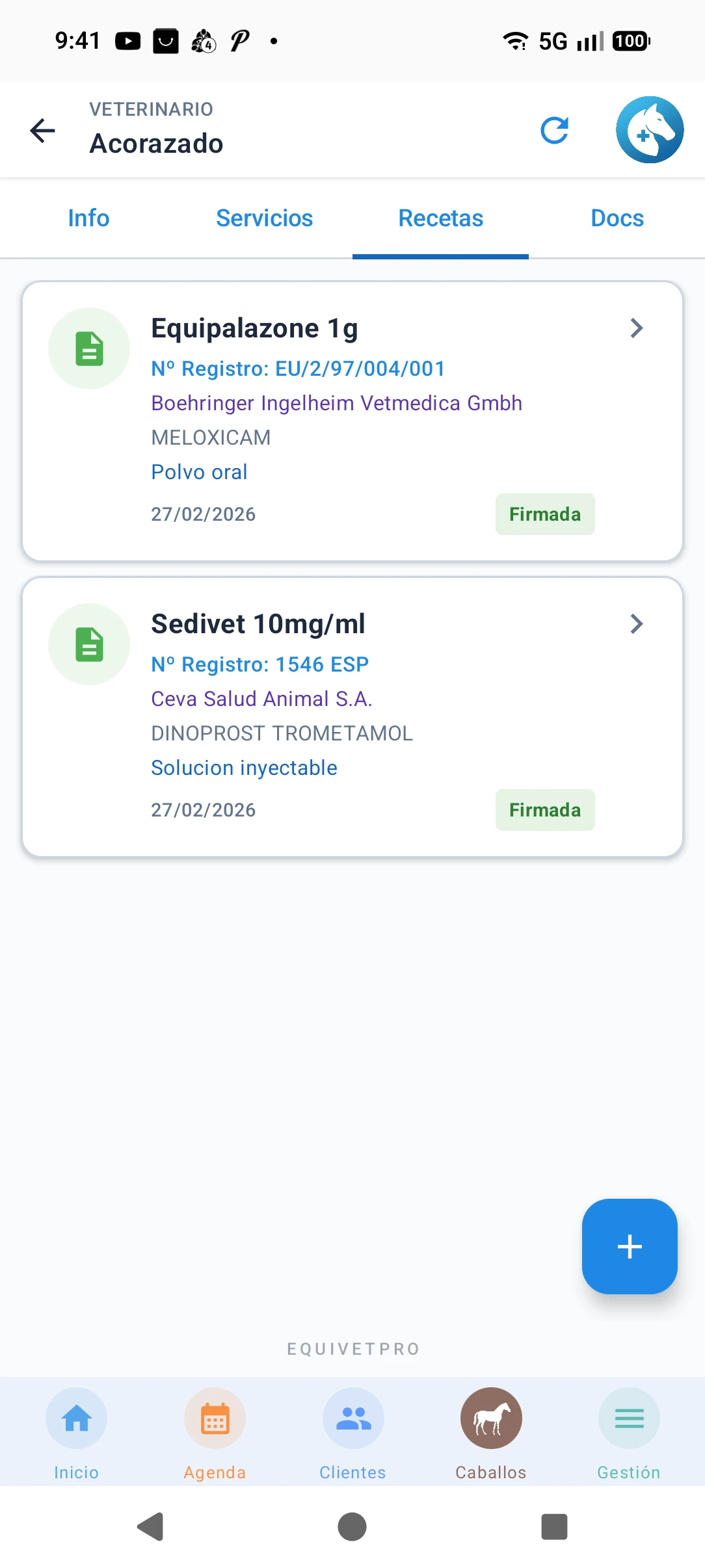705x1568 pixels.
Task: Tap the Clientes people icon
Action: tap(353, 1418)
